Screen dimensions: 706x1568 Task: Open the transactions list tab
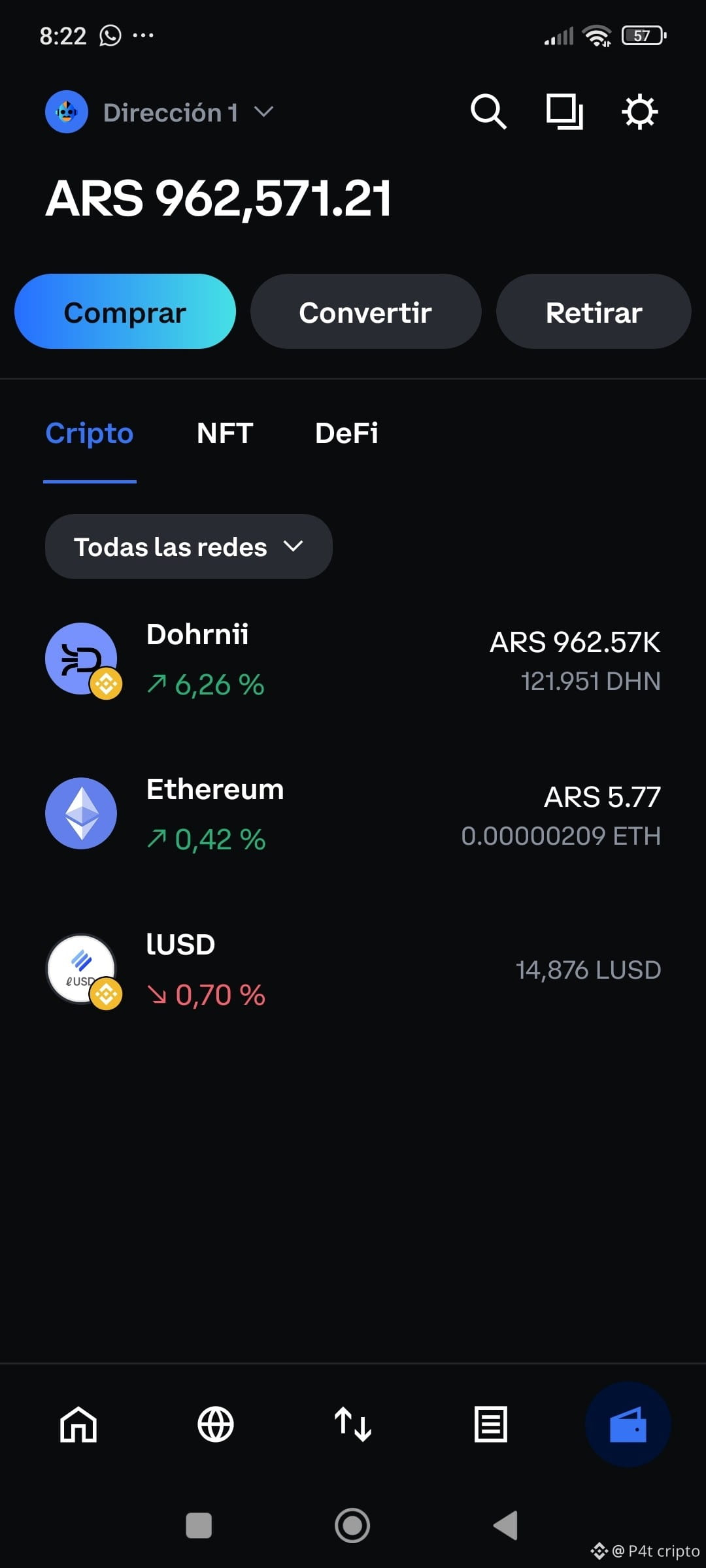click(x=490, y=1424)
